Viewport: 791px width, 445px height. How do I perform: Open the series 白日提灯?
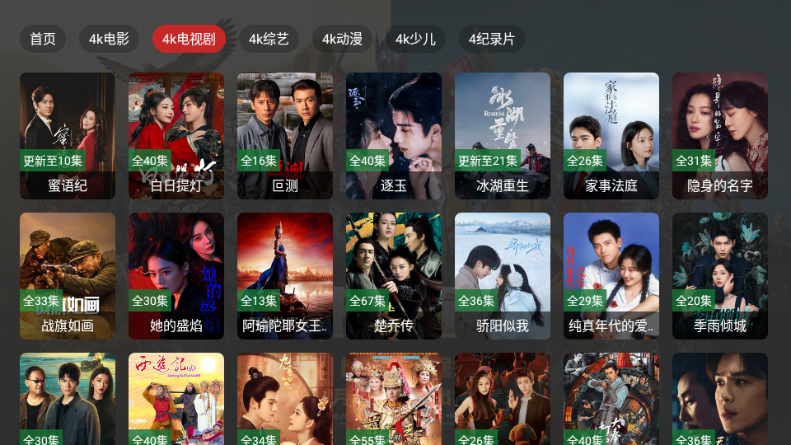[x=176, y=135]
